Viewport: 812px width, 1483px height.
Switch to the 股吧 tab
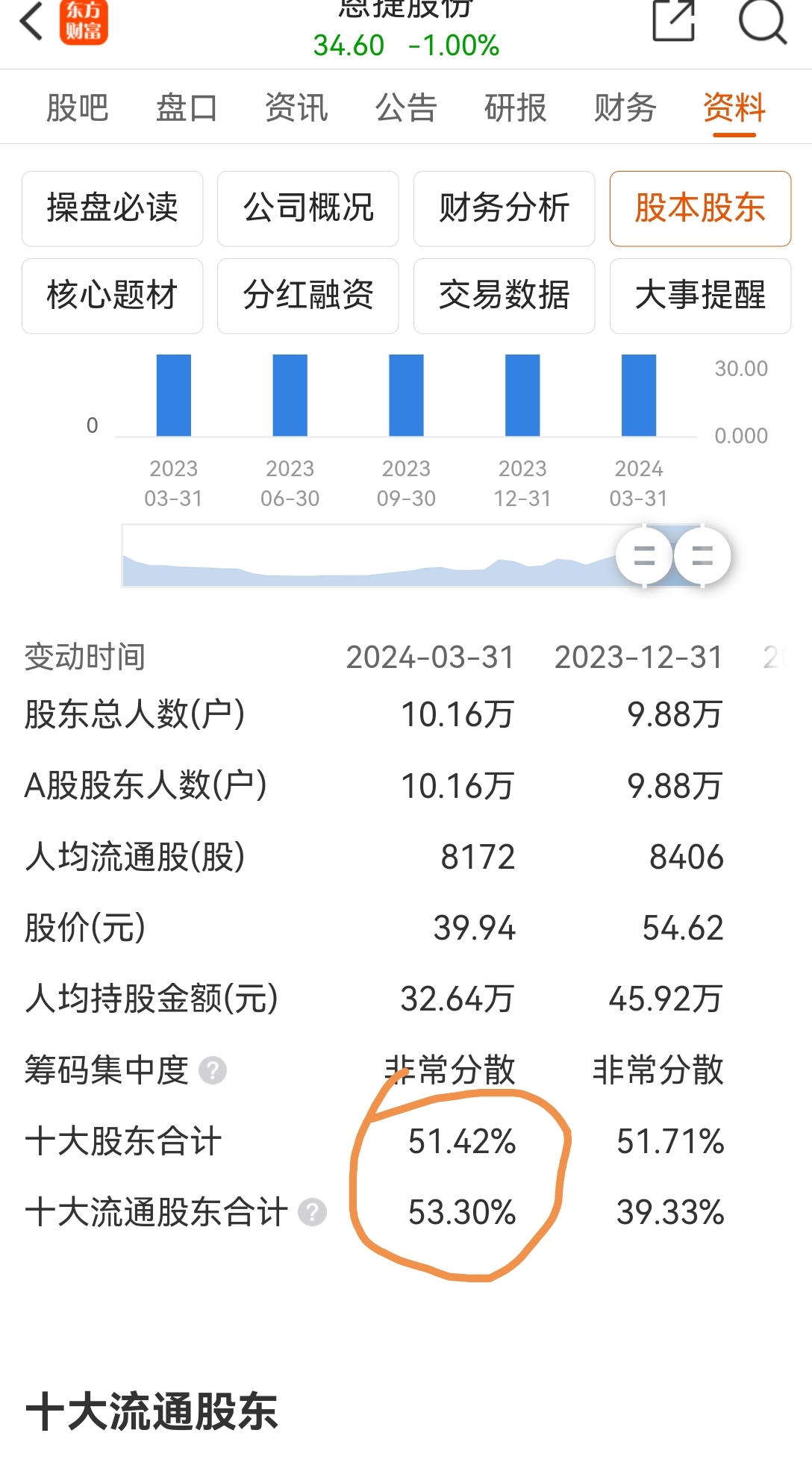[77, 107]
